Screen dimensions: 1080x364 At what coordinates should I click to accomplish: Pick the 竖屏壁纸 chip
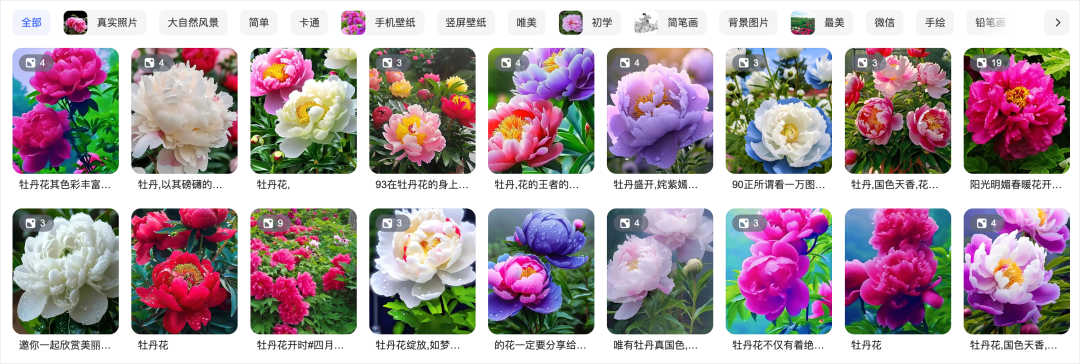click(x=466, y=23)
